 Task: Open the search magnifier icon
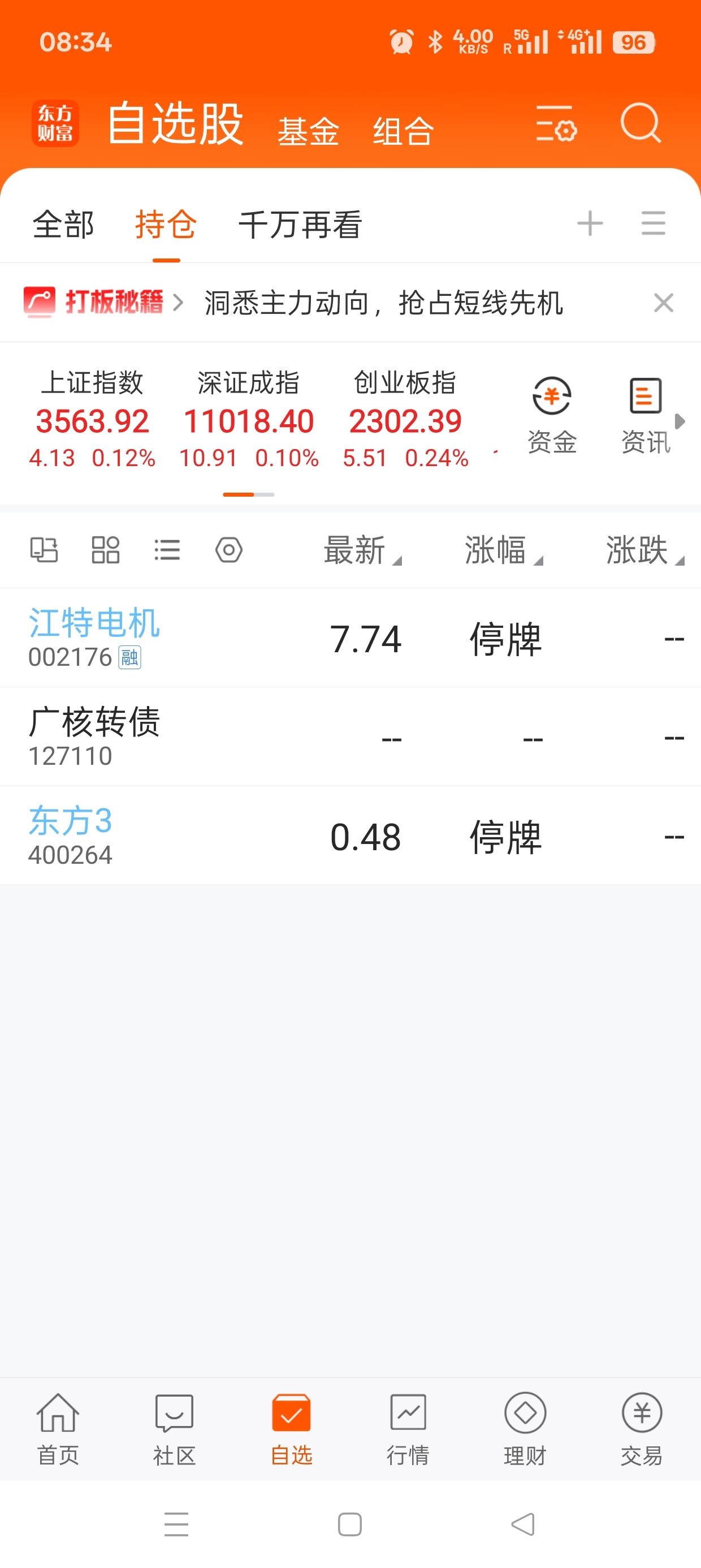pyautogui.click(x=641, y=123)
